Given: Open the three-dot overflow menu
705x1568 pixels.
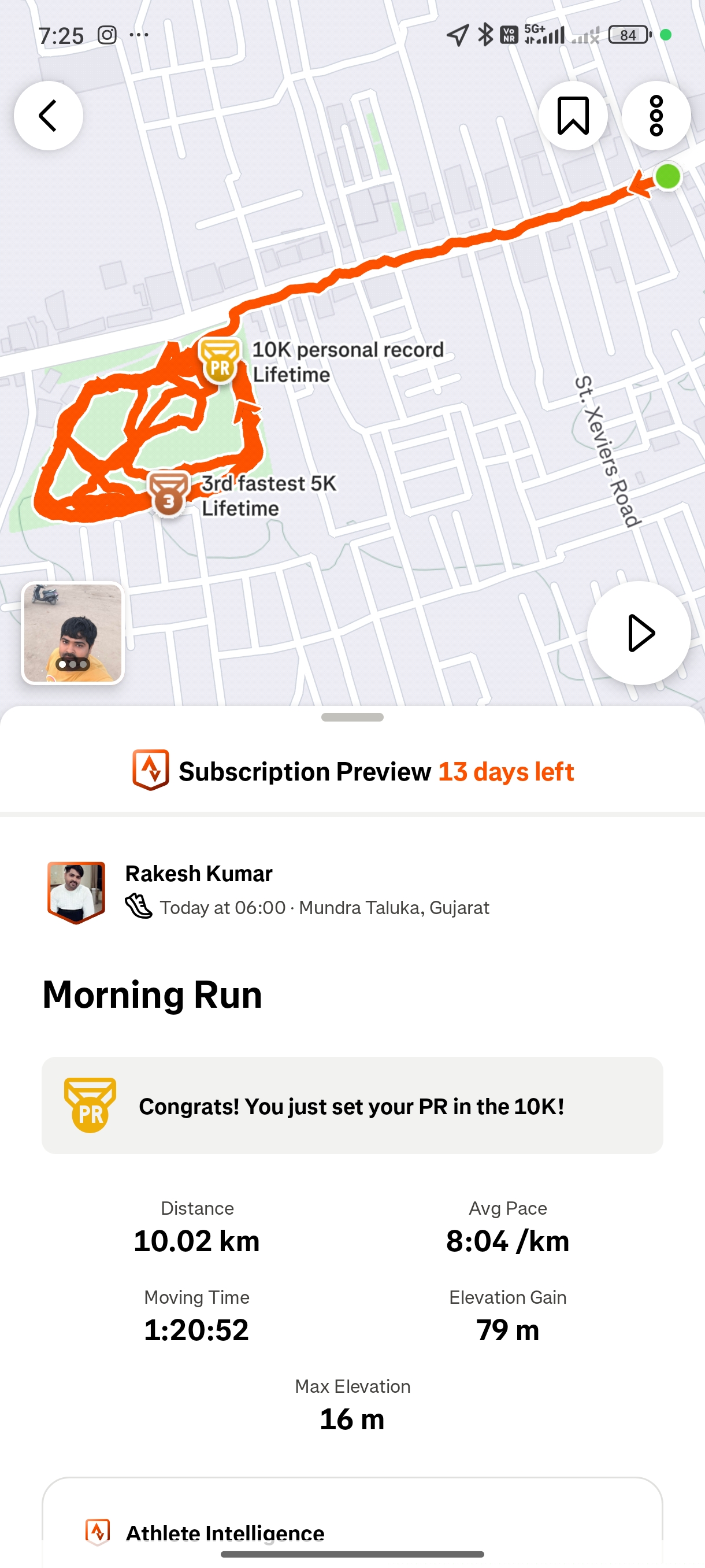Looking at the screenshot, I should pyautogui.click(x=656, y=116).
